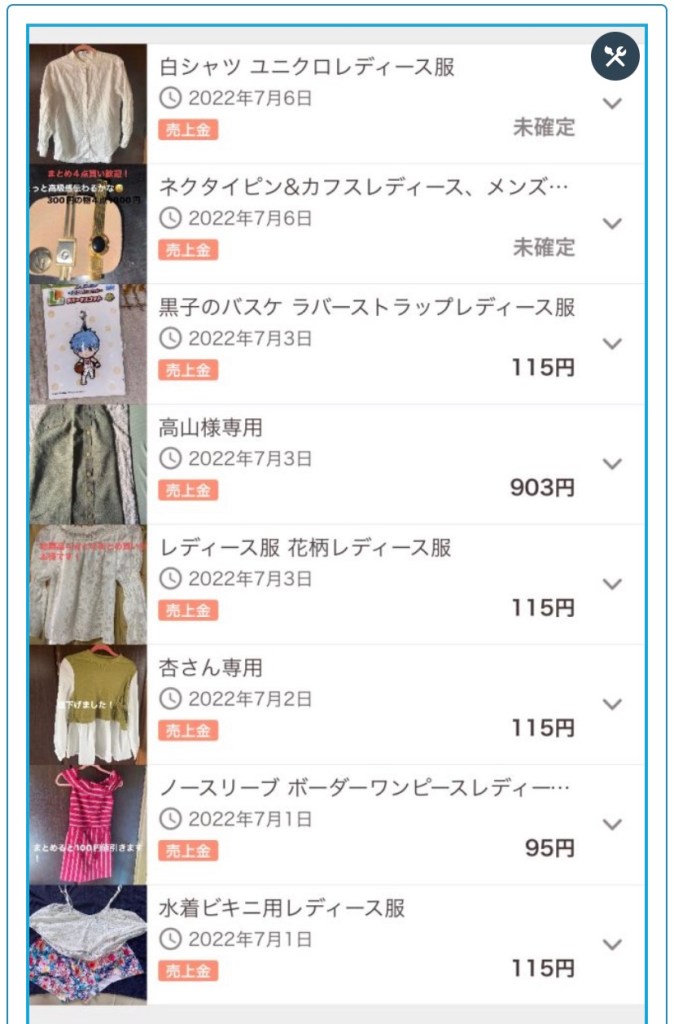Expand the 黒子のバスケ ラバーストラップ entry

click(612, 343)
